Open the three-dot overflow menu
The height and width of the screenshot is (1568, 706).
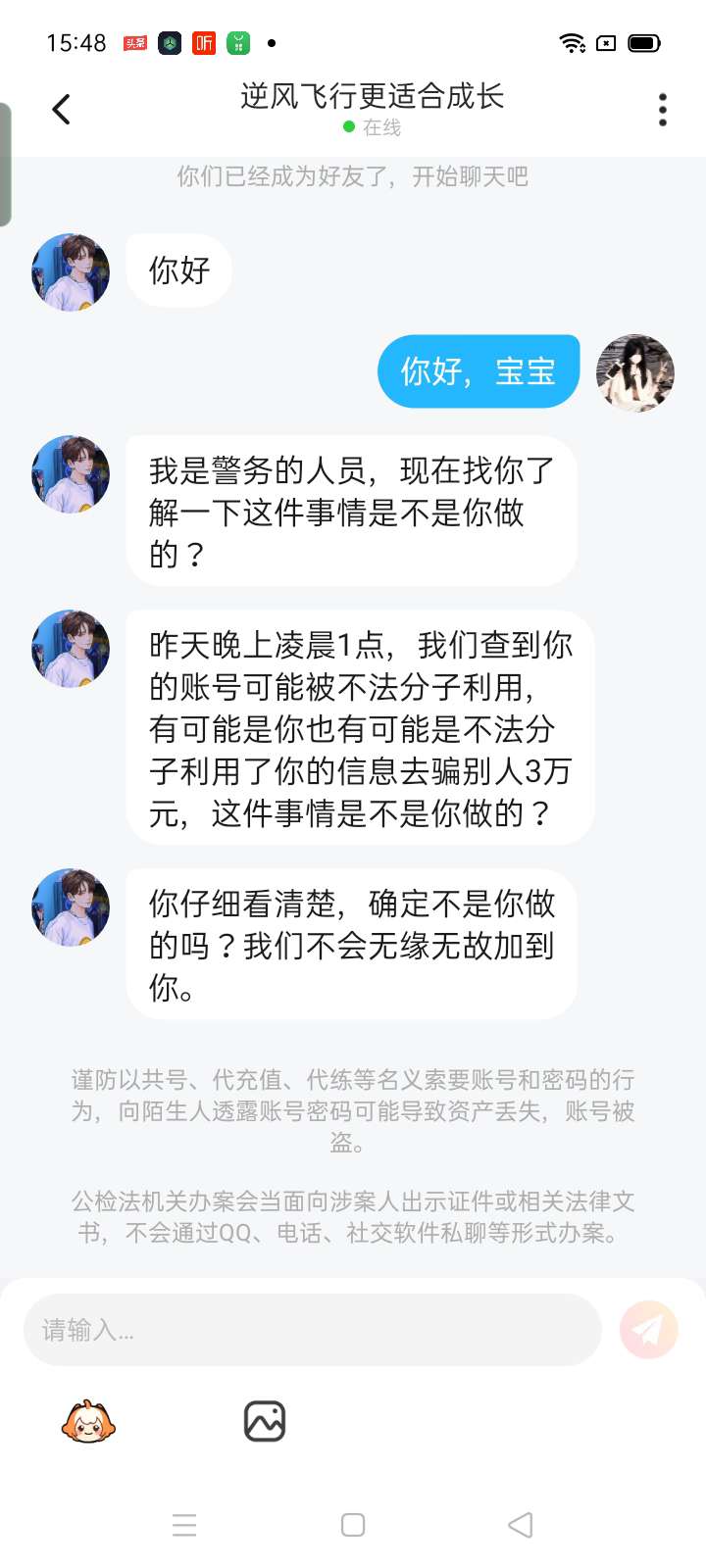tap(663, 110)
